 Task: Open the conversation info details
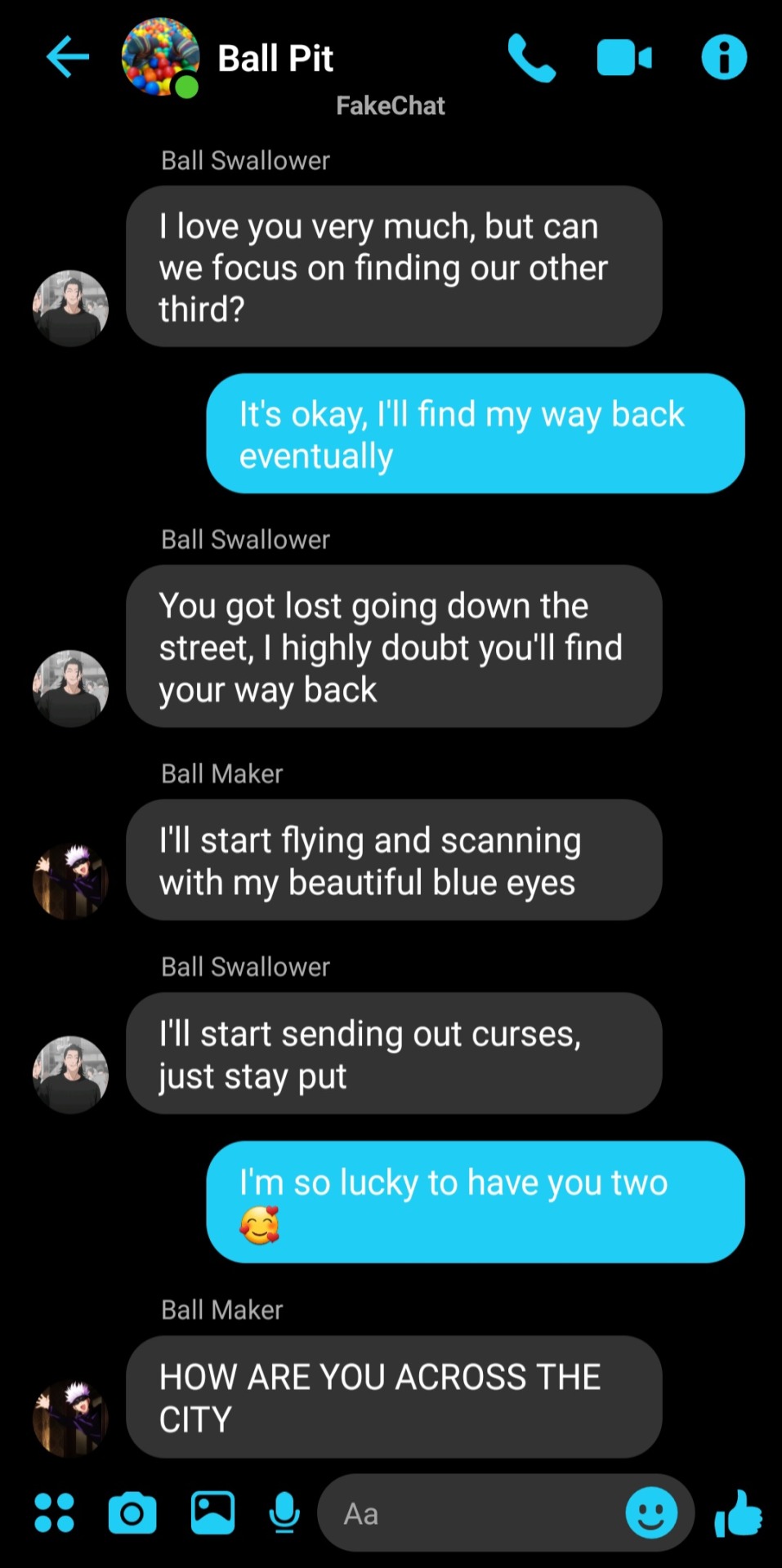click(x=724, y=57)
